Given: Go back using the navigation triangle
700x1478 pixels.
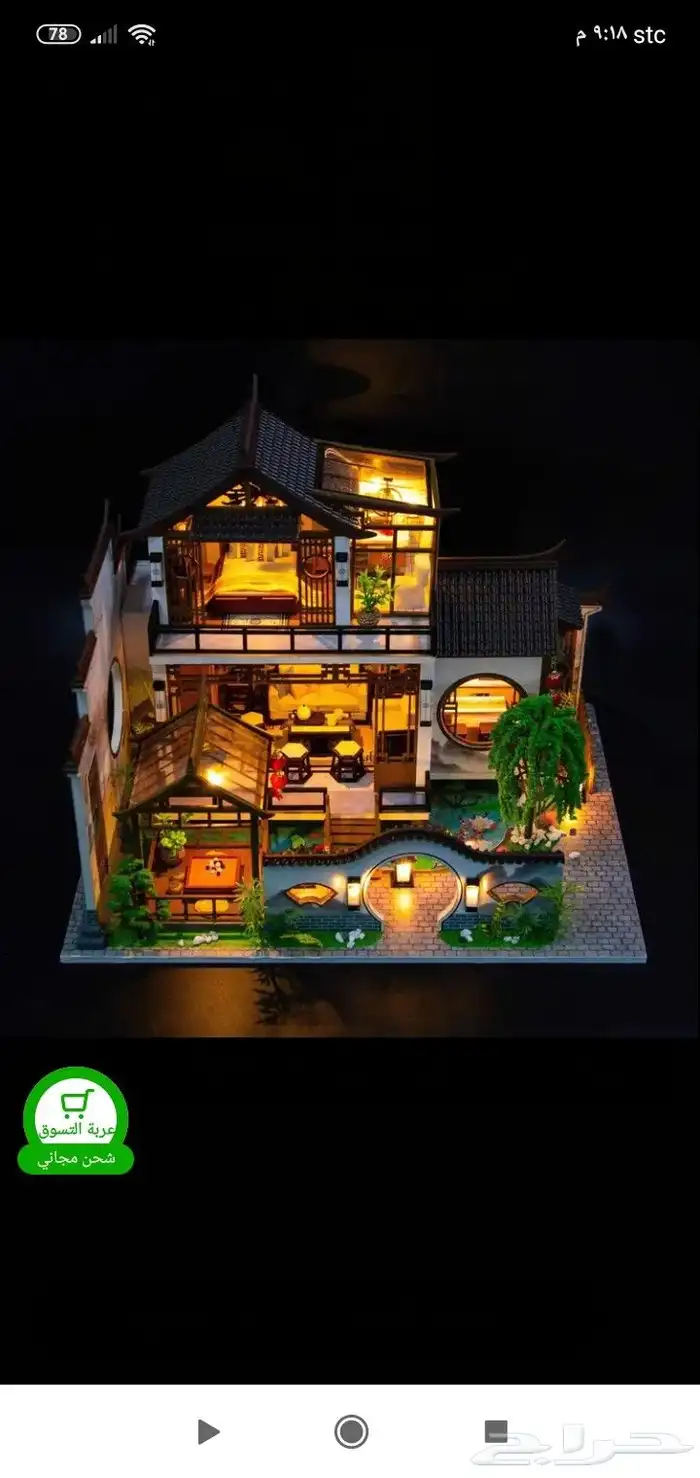Looking at the screenshot, I should pos(208,1431).
